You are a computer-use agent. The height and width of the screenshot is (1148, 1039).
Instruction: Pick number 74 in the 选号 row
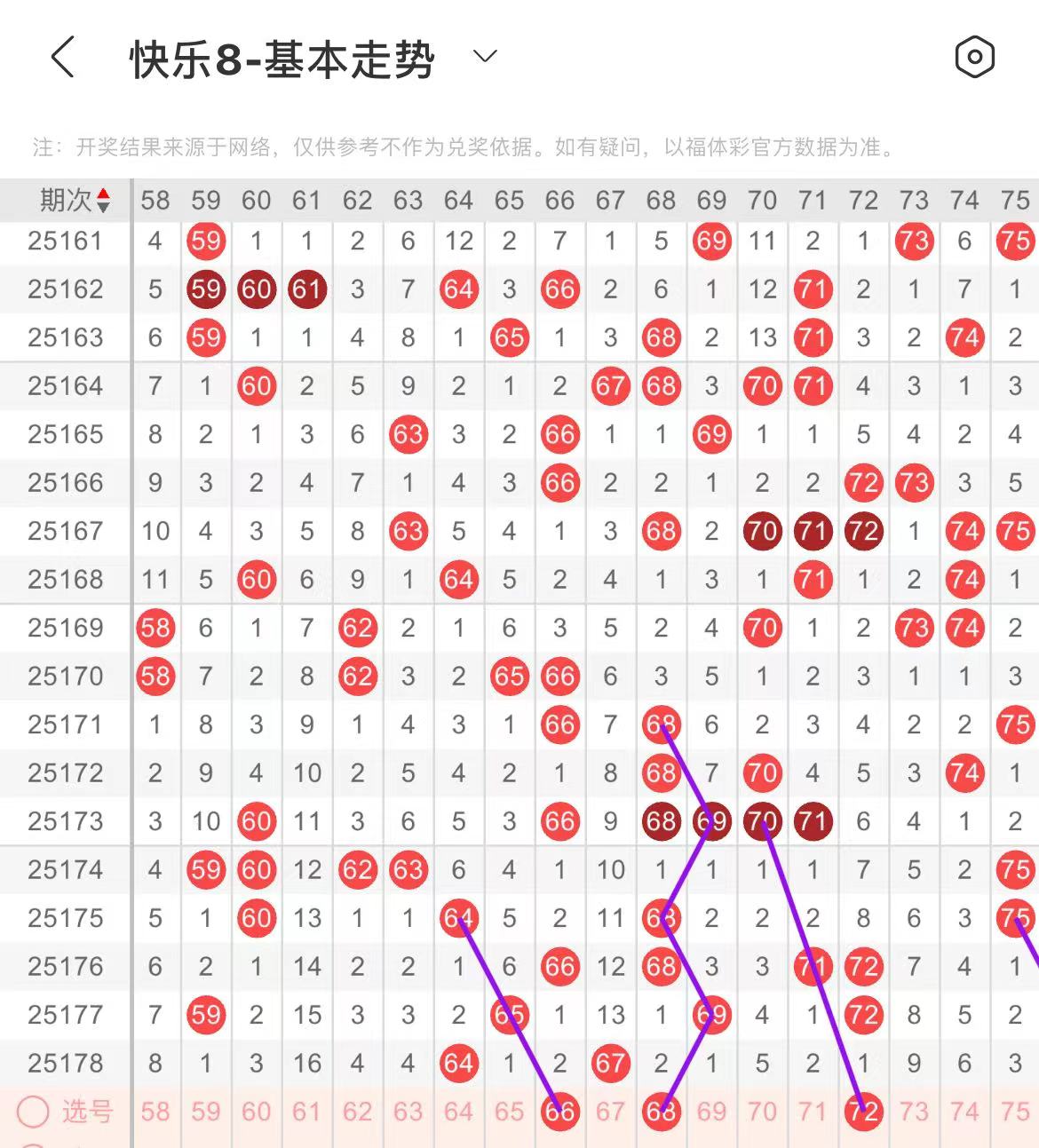click(x=964, y=1112)
